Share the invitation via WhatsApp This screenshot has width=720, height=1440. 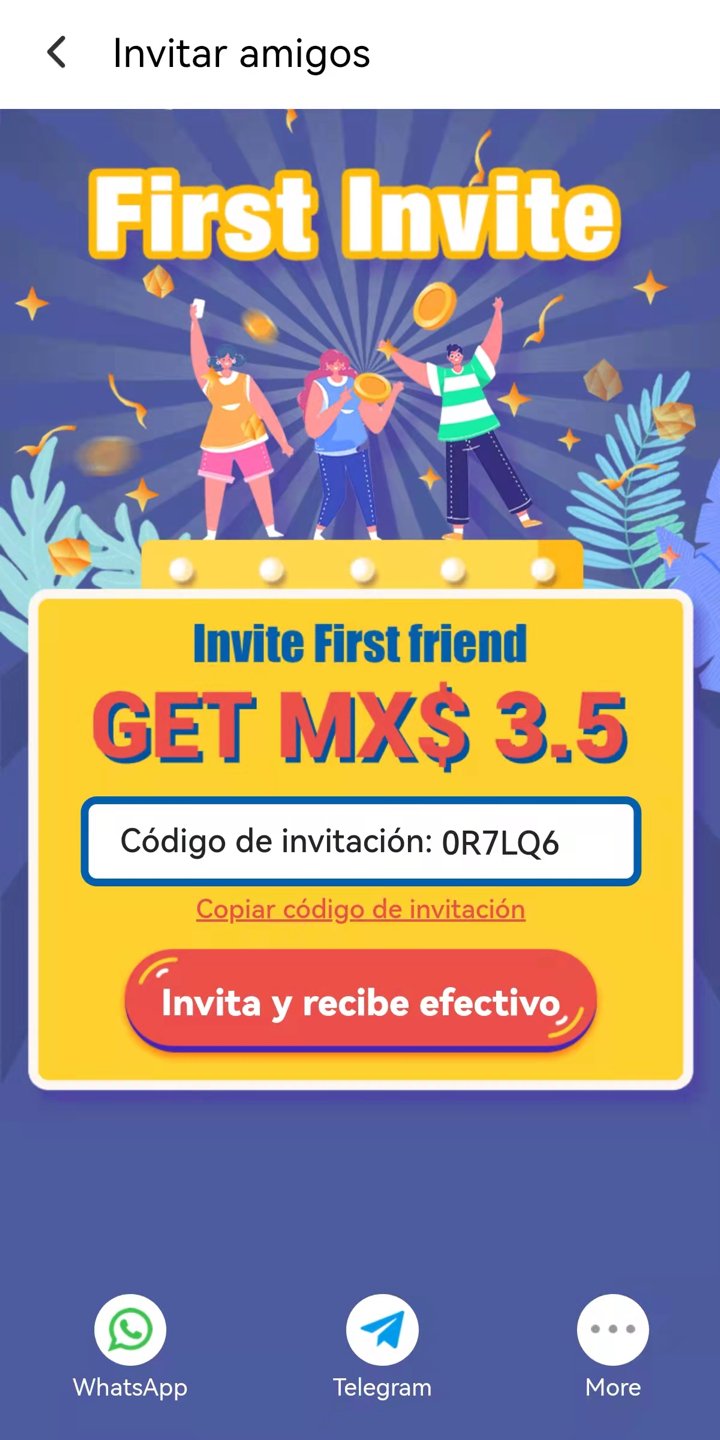coord(130,1347)
